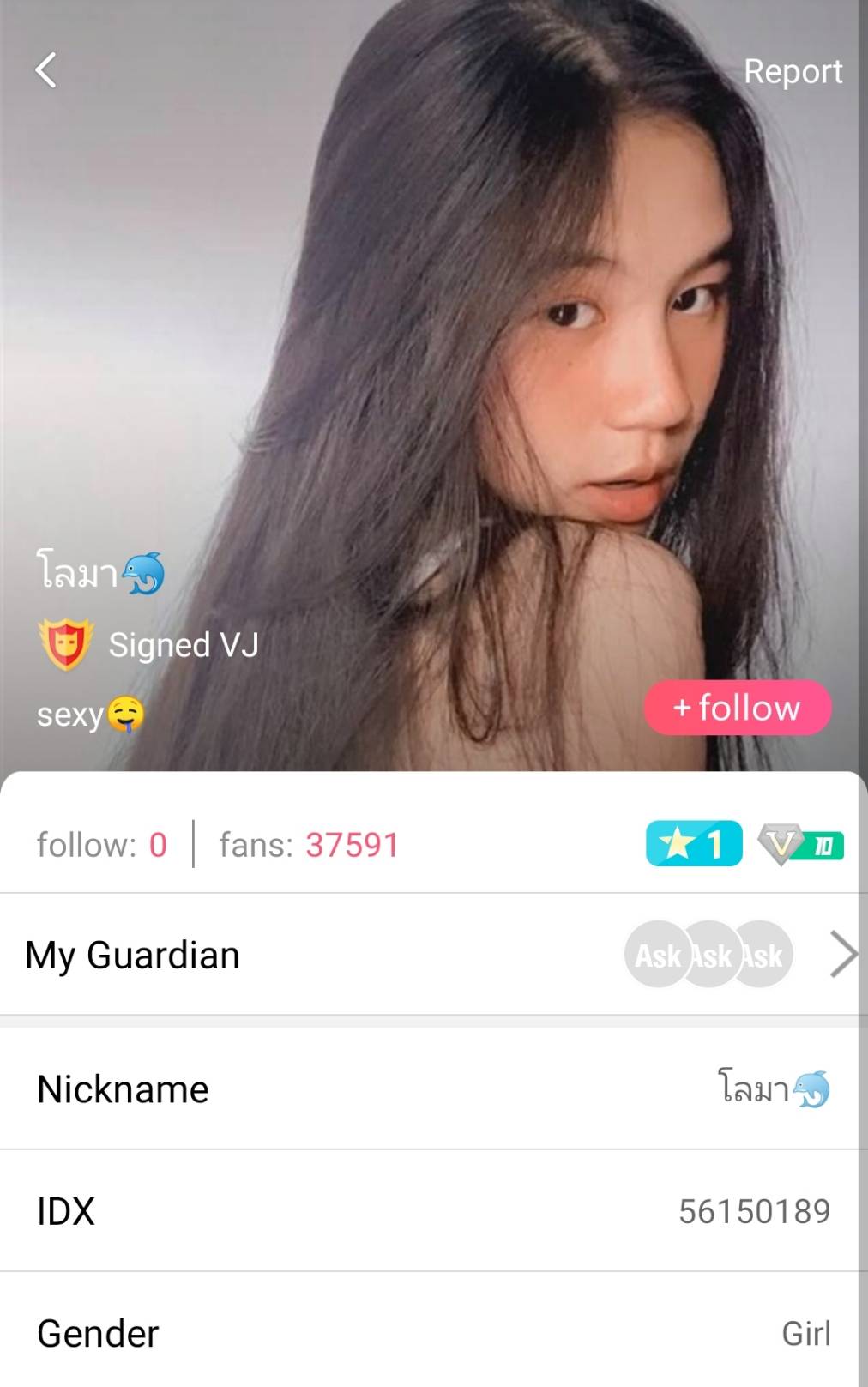The height and width of the screenshot is (1387, 868).
Task: Follow this Signed VJ user
Action: coord(737,708)
